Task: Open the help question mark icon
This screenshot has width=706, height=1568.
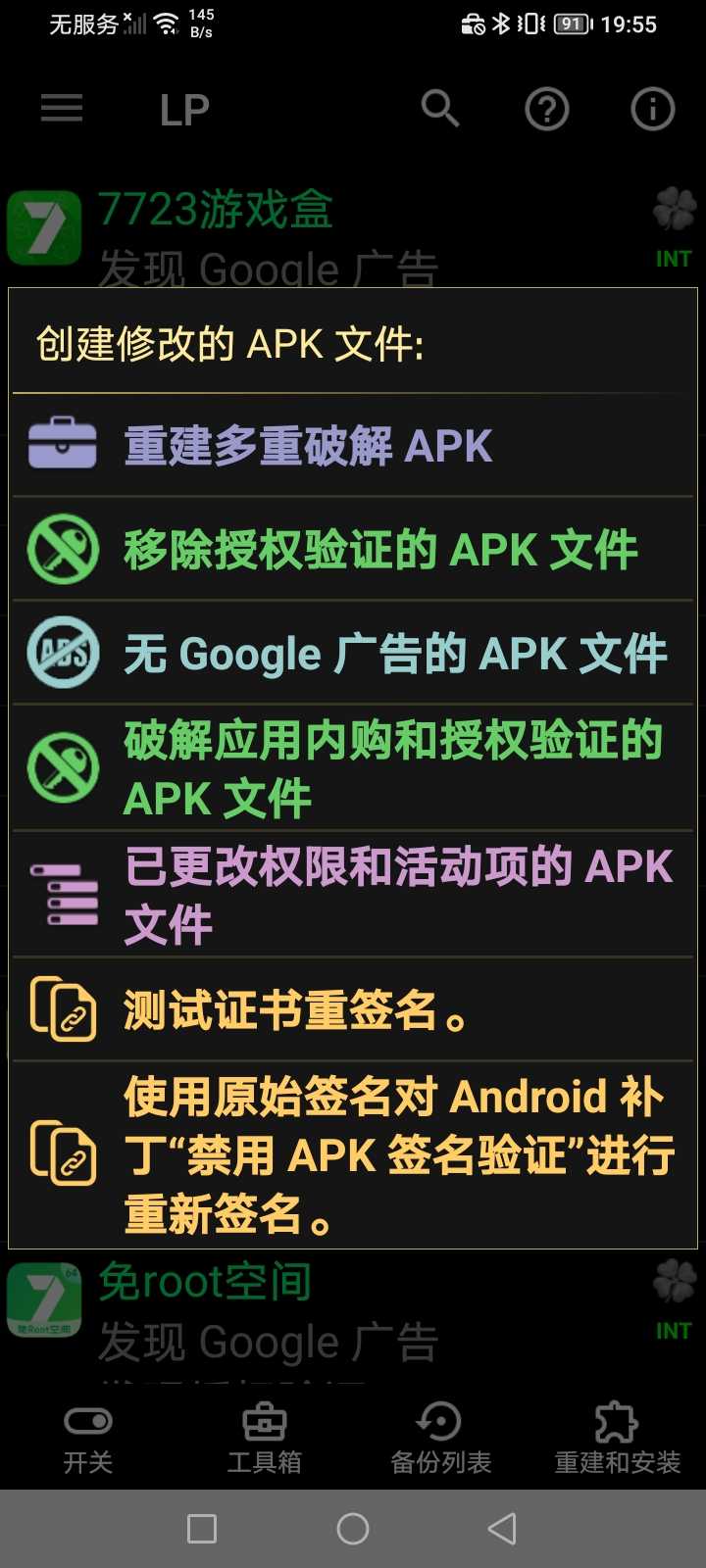Action: [x=547, y=108]
